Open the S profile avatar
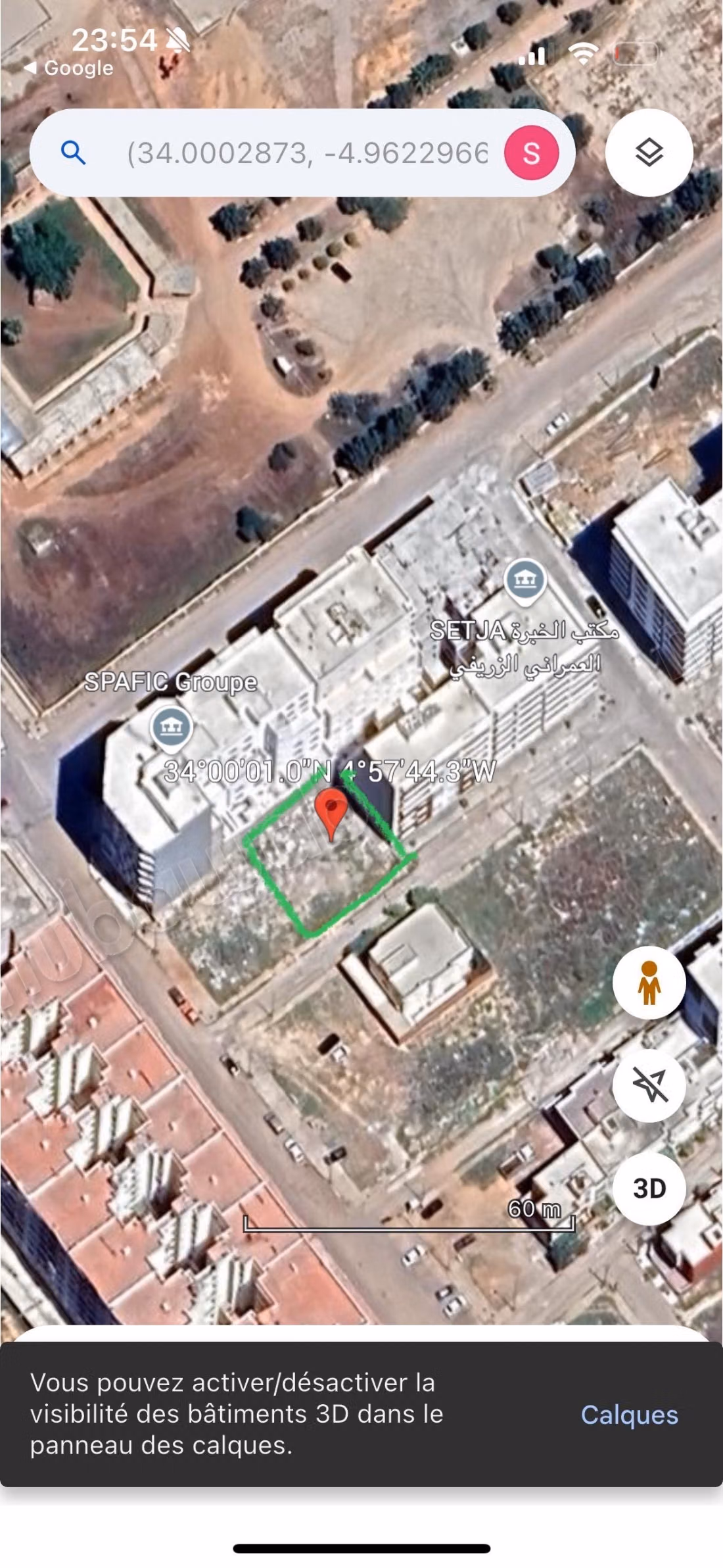This screenshot has width=723, height=1568. click(532, 153)
